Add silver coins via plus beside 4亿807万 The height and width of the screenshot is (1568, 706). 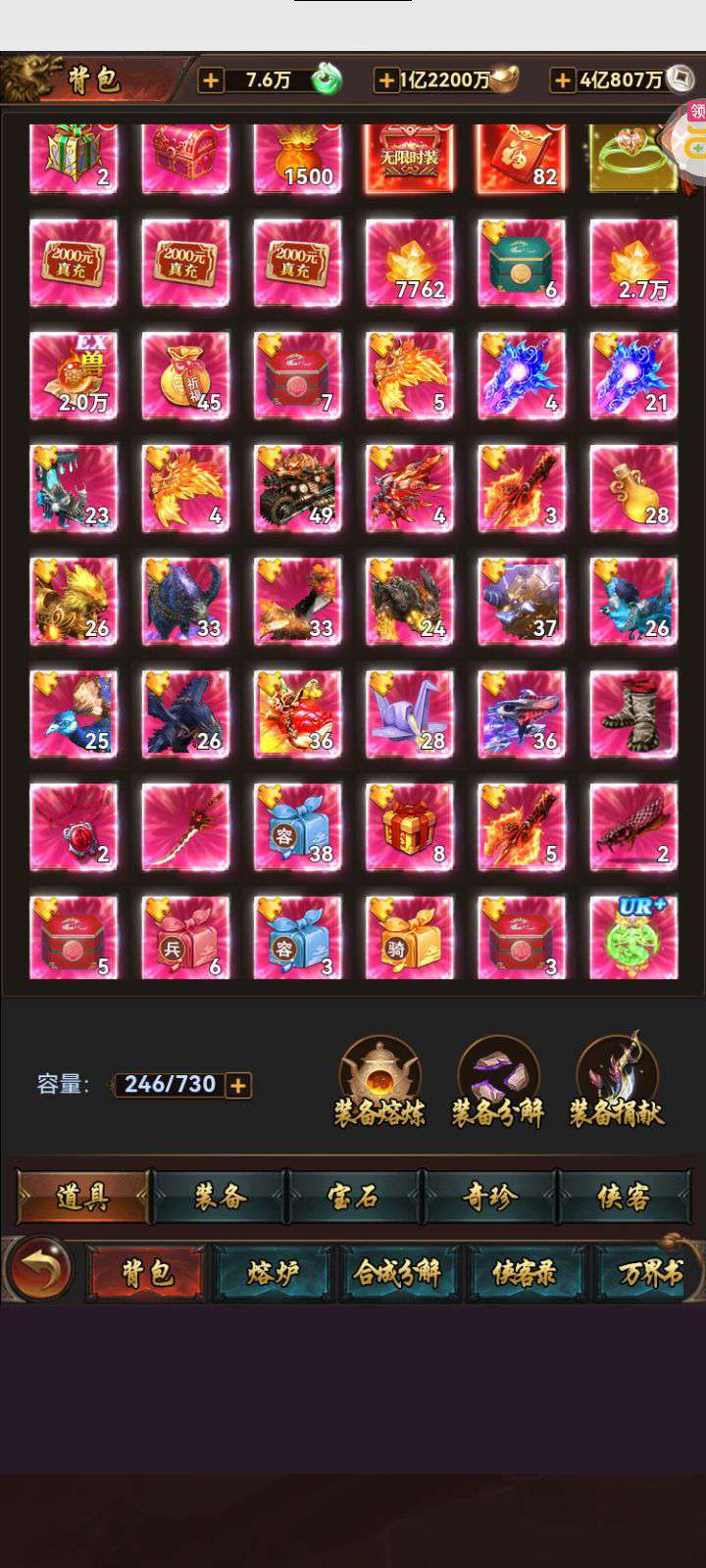563,80
